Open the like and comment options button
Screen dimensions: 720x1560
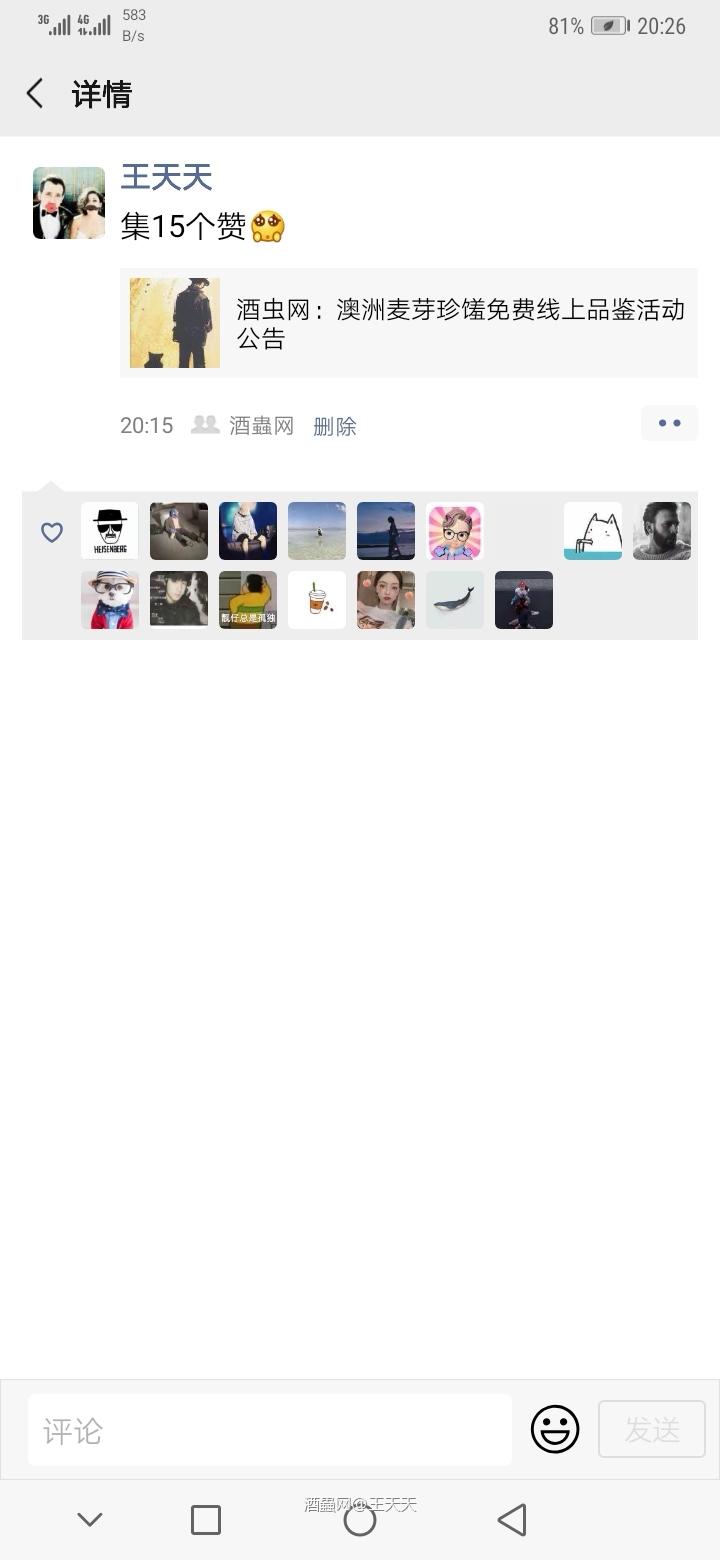(669, 423)
